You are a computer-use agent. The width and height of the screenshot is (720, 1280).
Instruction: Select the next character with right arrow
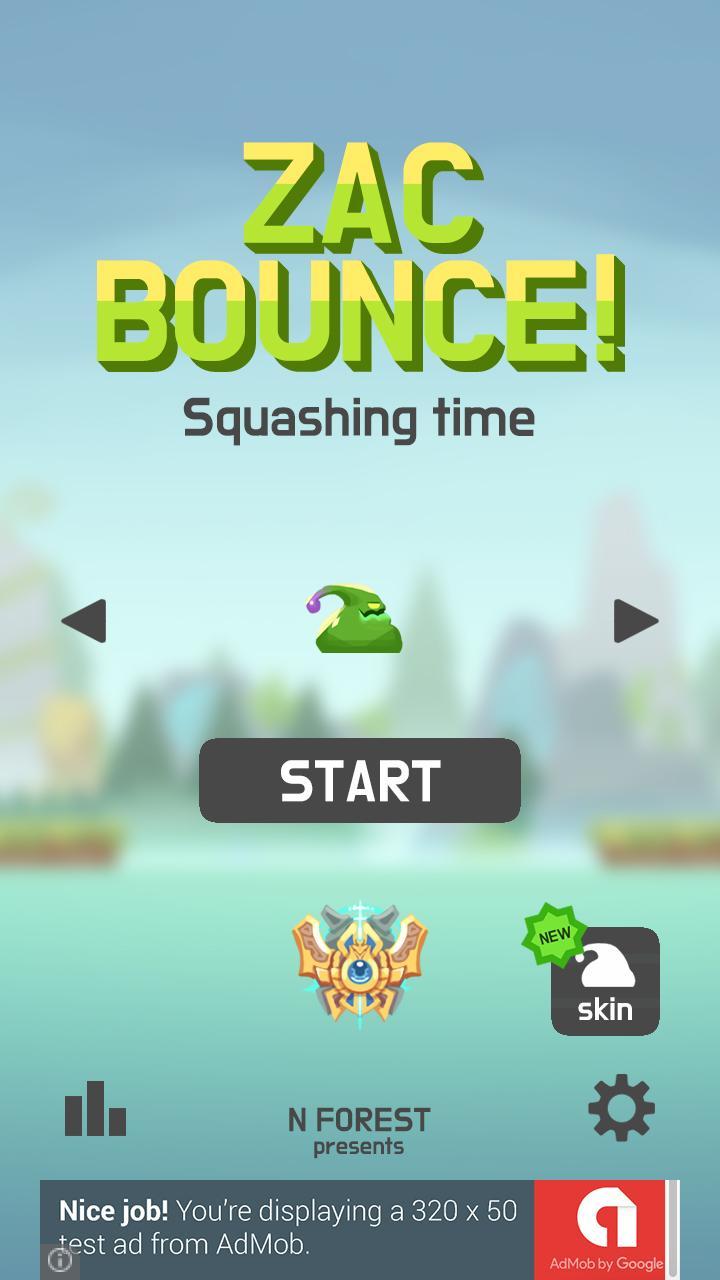coord(636,622)
